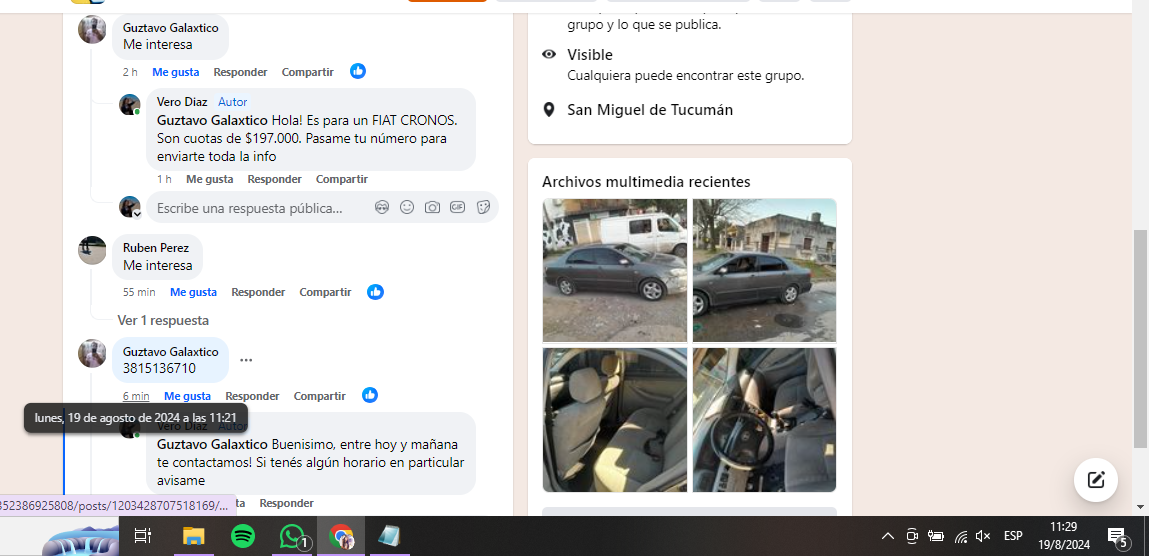Attach a photo using the camera icon

[432, 207]
